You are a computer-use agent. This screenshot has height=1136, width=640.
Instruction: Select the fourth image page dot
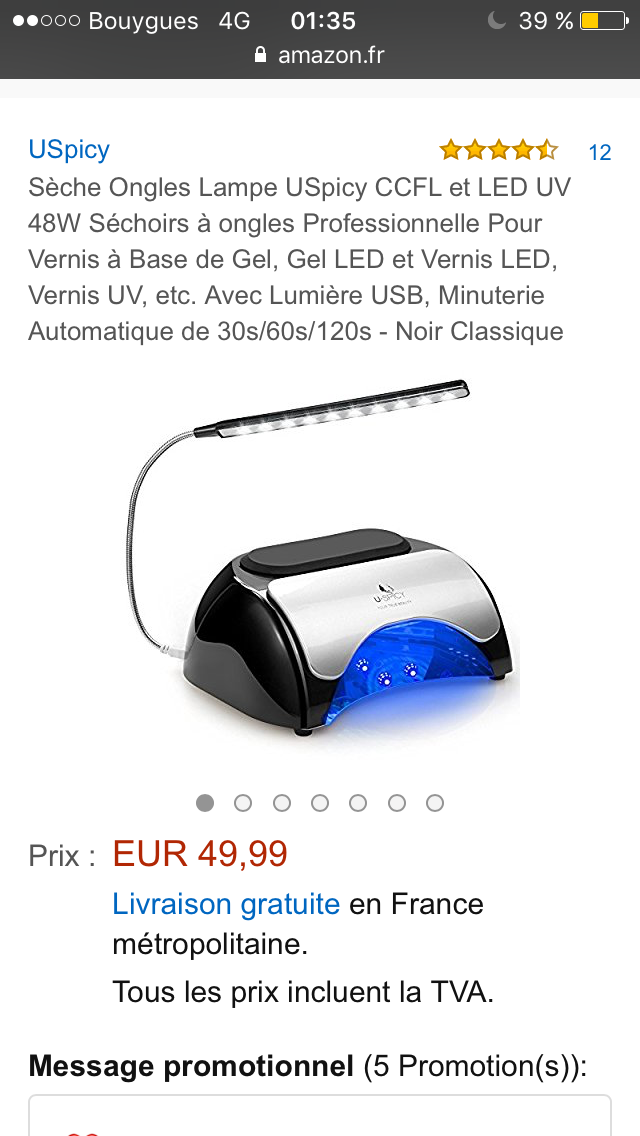320,803
